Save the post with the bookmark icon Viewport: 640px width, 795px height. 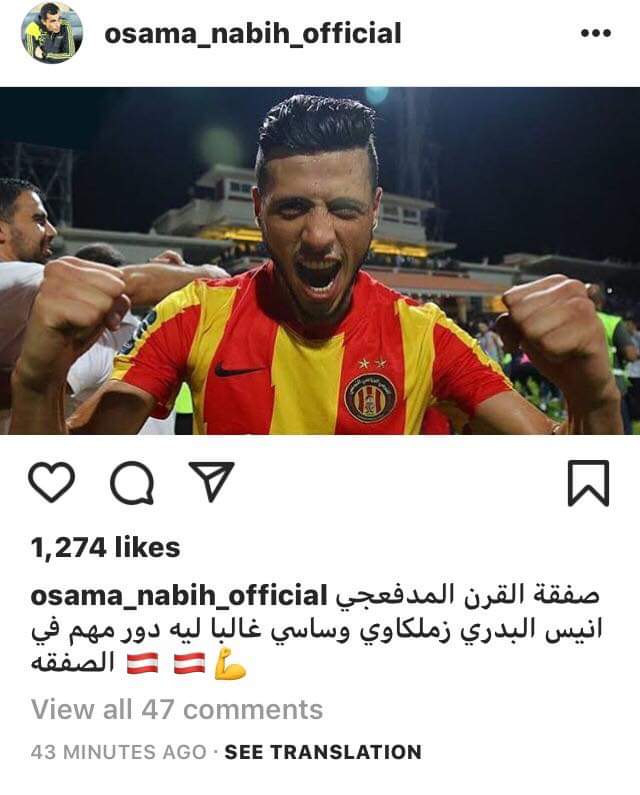point(588,484)
